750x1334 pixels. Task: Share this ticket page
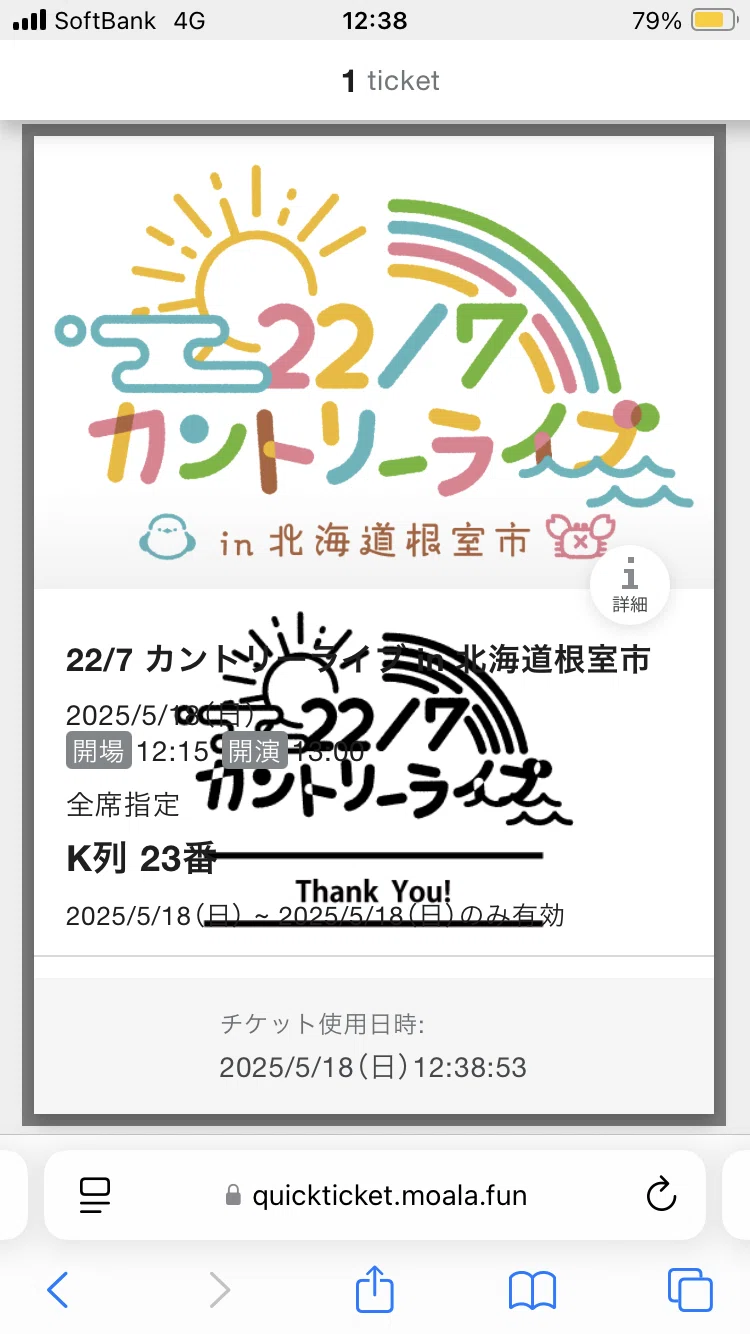point(375,1288)
